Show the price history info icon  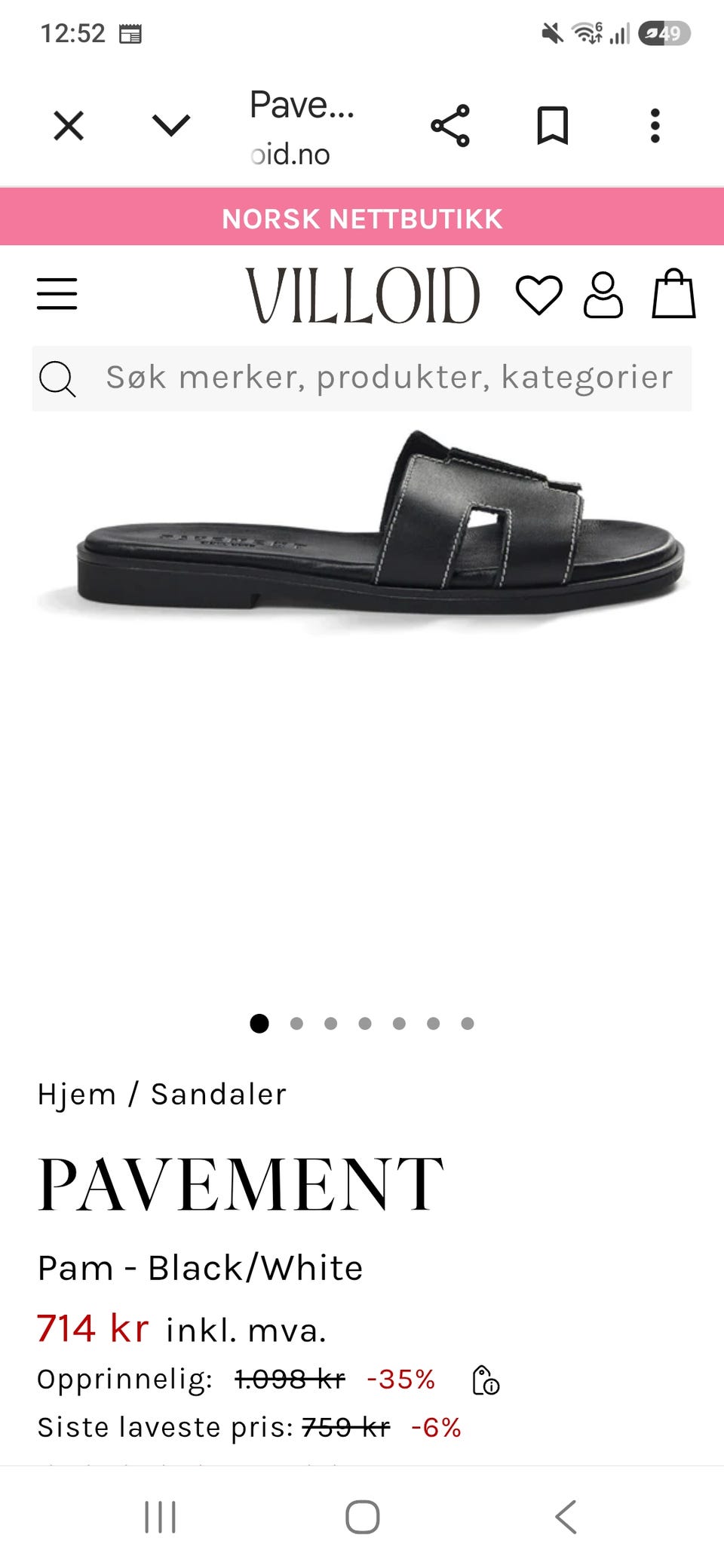486,1380
